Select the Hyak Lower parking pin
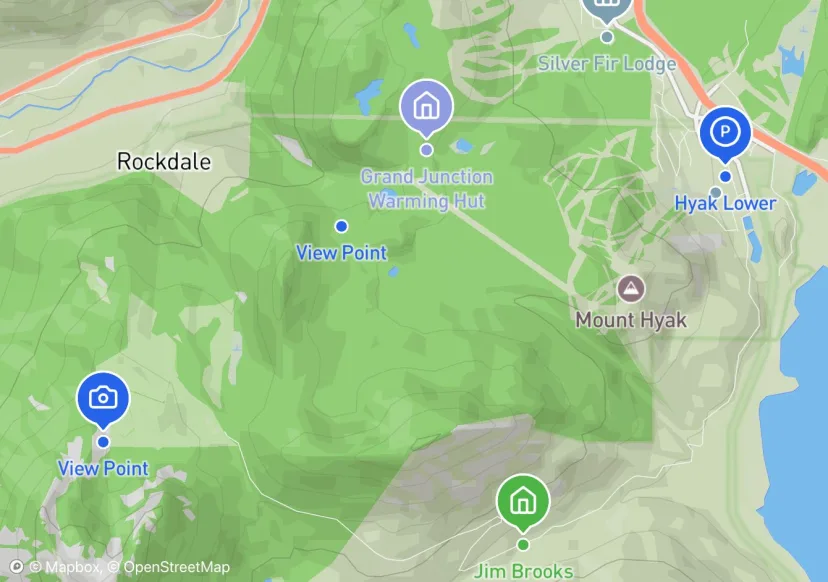This screenshot has height=582, width=828. 725,132
